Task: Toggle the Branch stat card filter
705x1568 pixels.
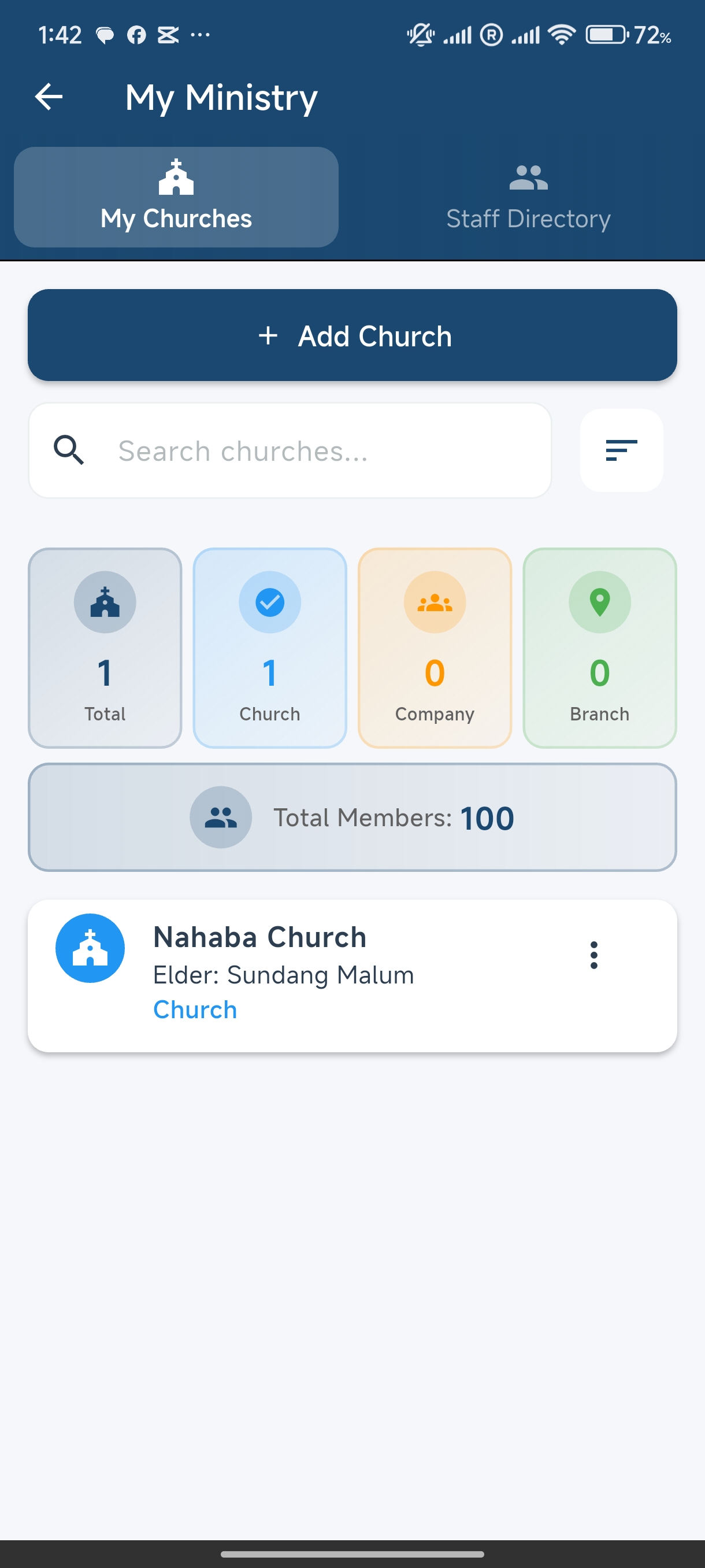Action: pos(599,648)
